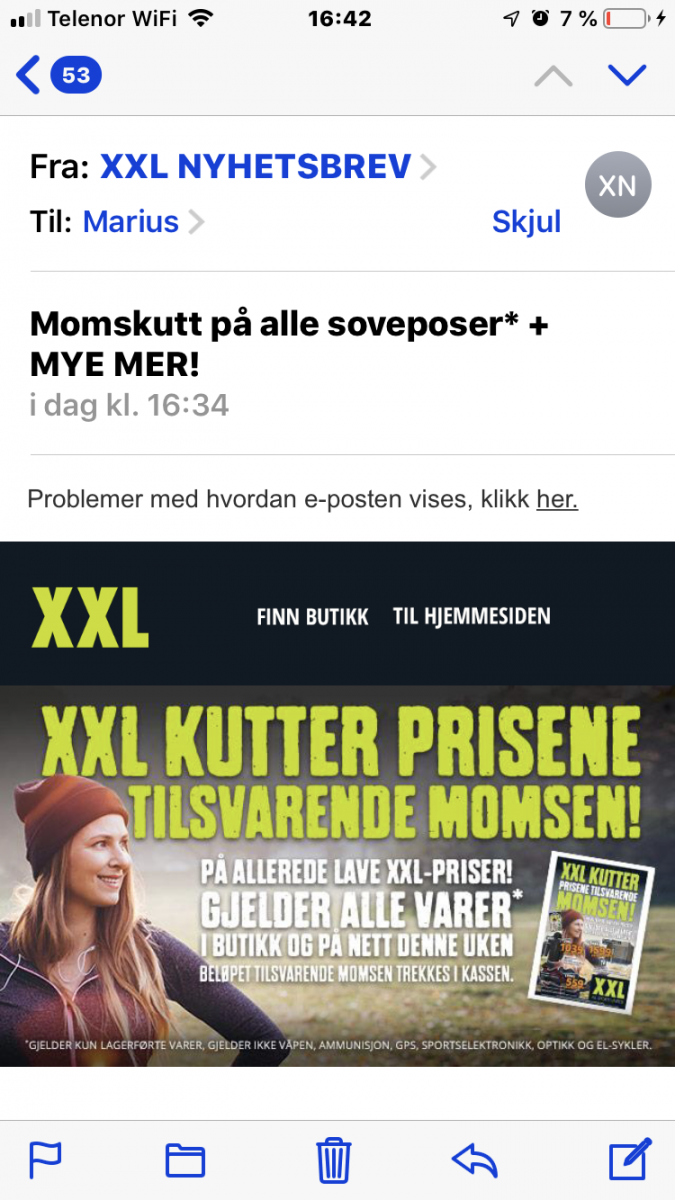
Task: Delete this email with the trash icon
Action: point(332,1160)
